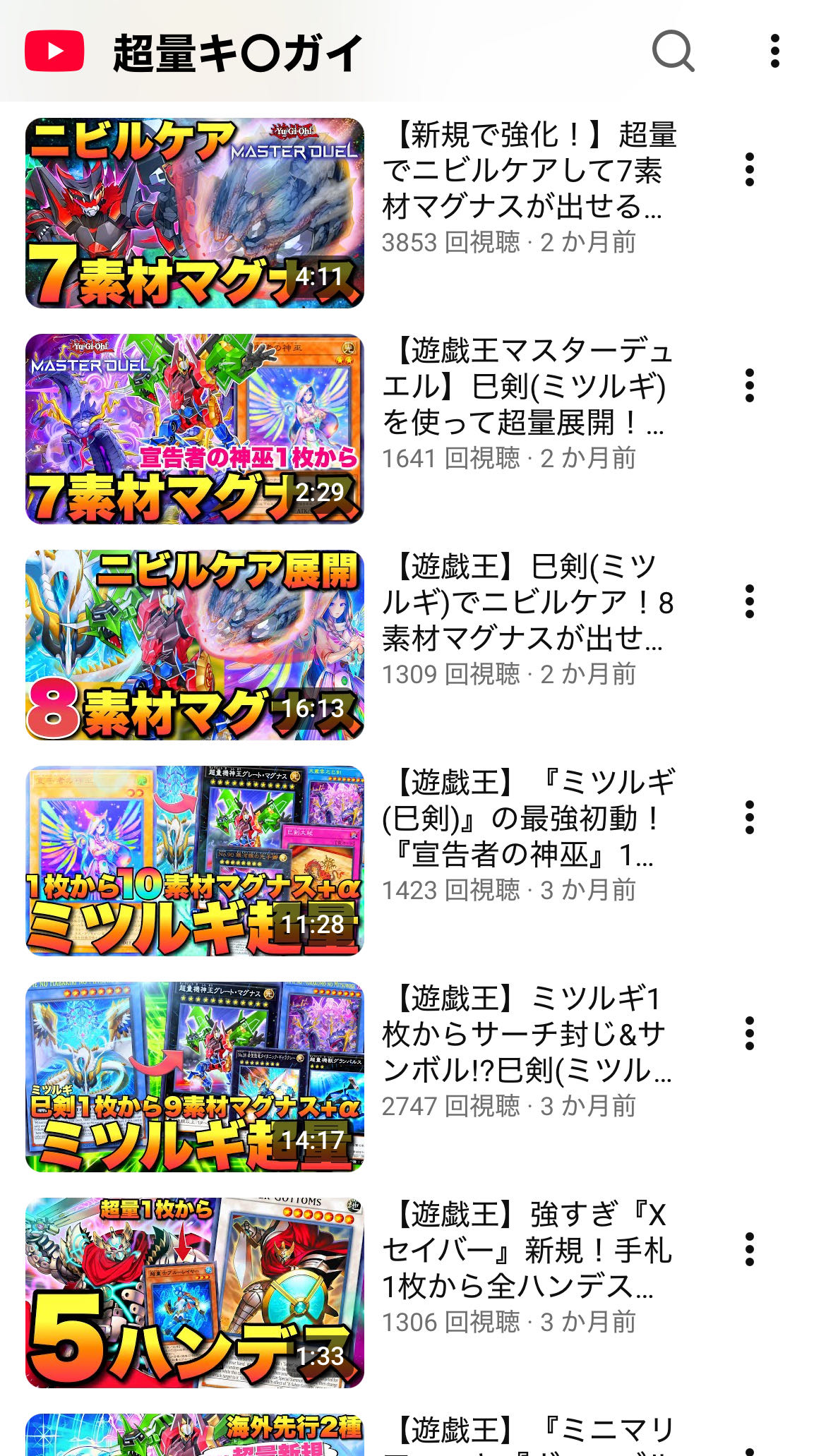Open the 海外先行2種 video at the bottom
The height and width of the screenshot is (1456, 826).
[x=195, y=1436]
